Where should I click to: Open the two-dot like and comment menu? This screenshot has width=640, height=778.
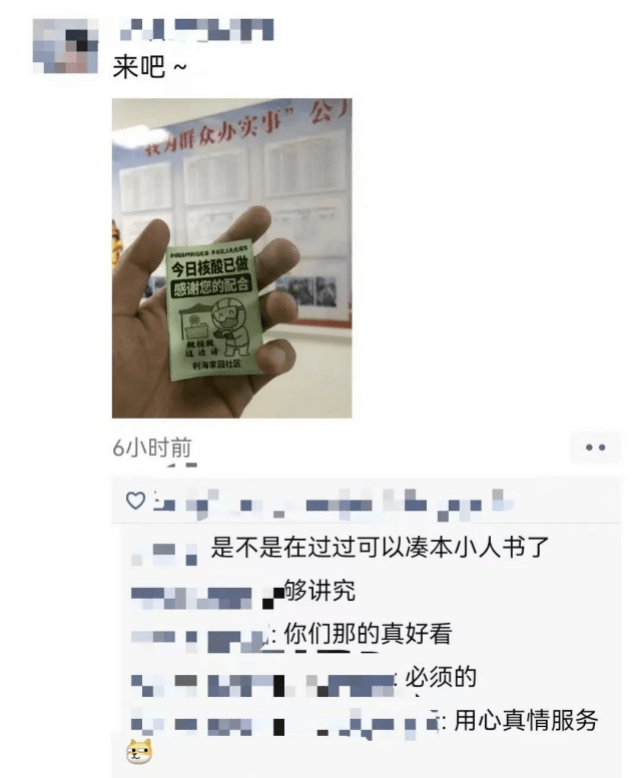click(595, 448)
